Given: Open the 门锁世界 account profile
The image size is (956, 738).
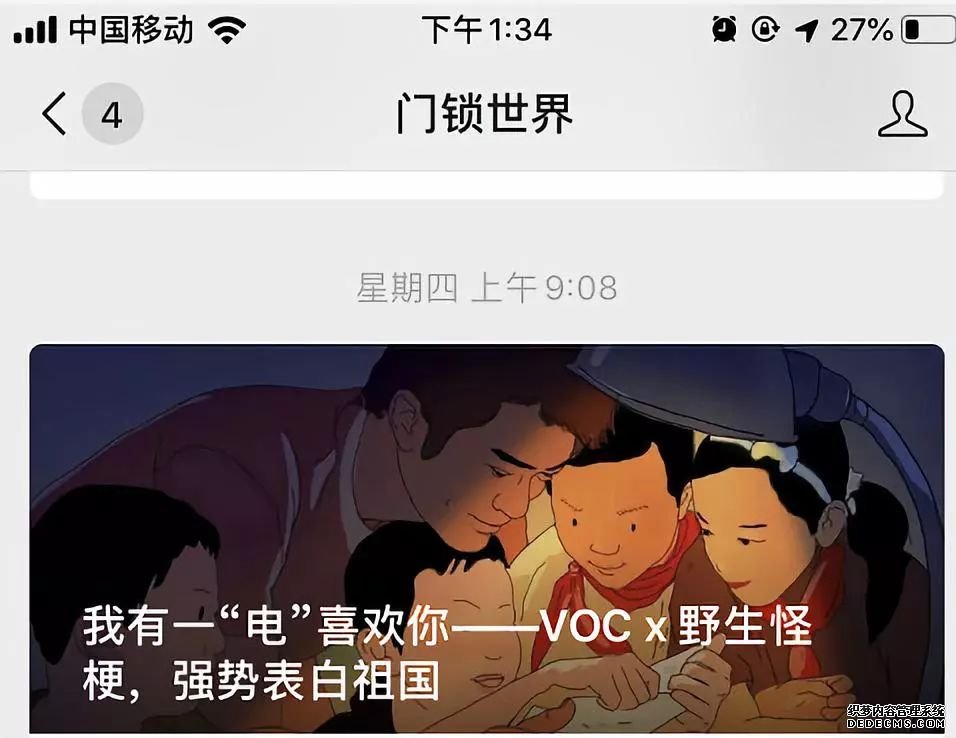Looking at the screenshot, I should (901, 114).
